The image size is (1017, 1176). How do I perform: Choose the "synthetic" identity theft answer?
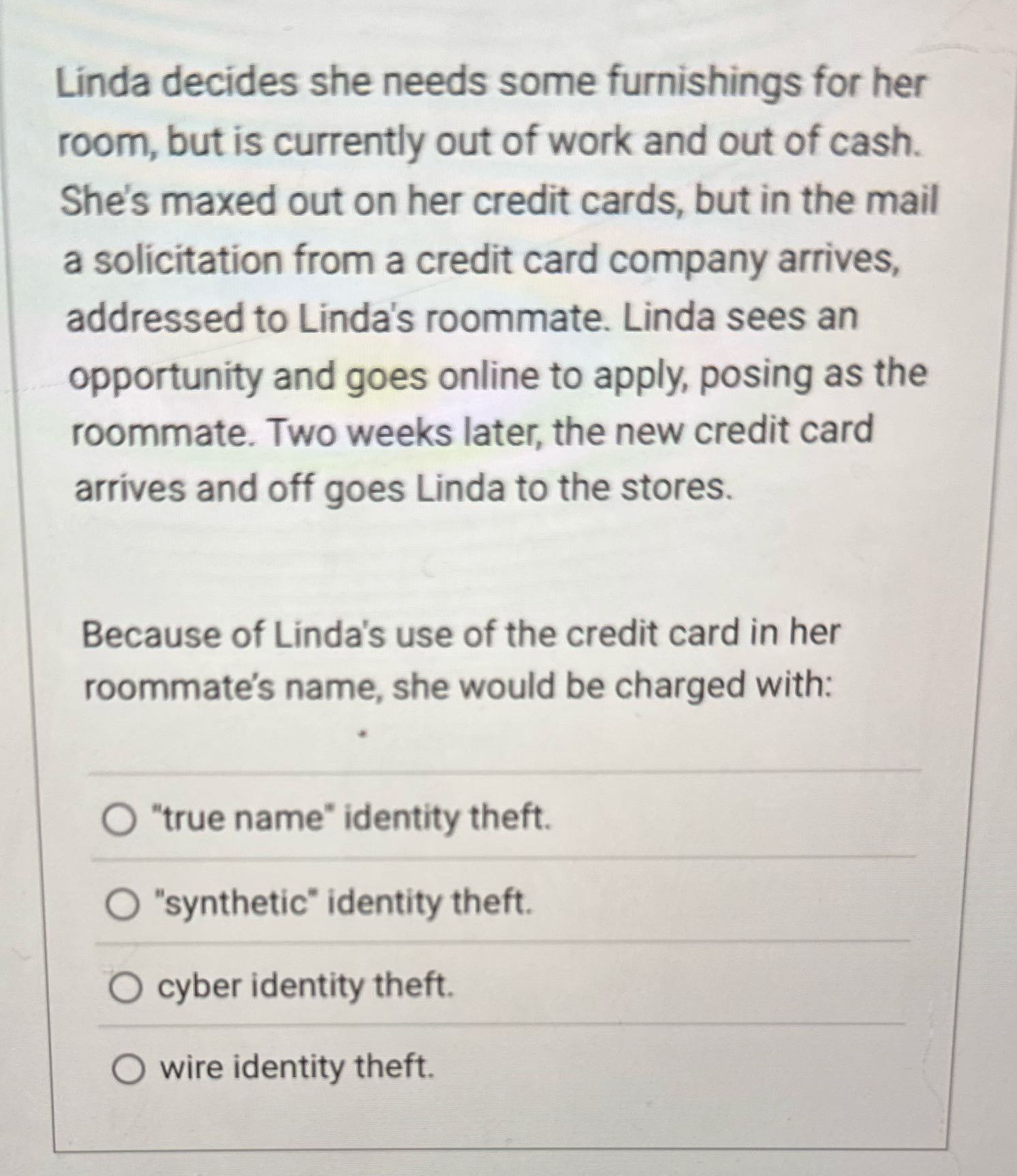(122, 906)
